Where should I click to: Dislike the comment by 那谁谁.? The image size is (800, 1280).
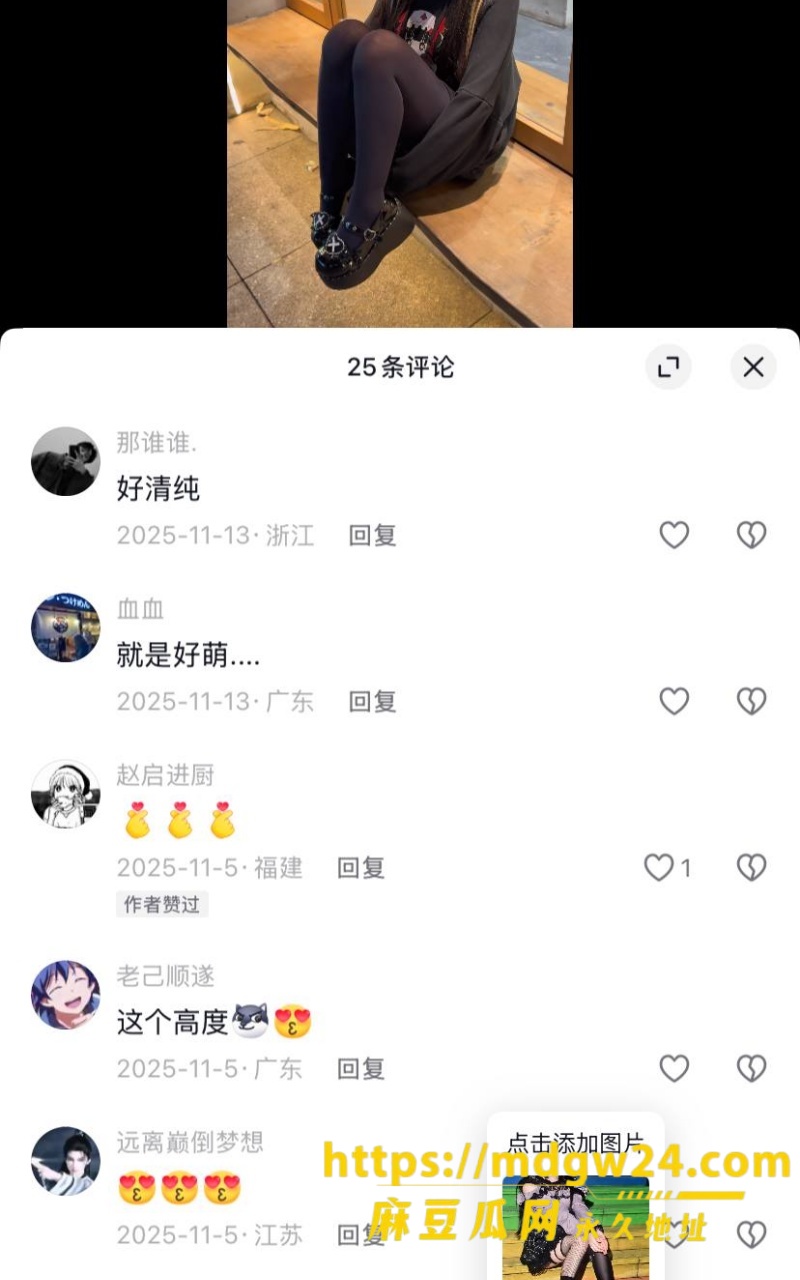click(751, 535)
